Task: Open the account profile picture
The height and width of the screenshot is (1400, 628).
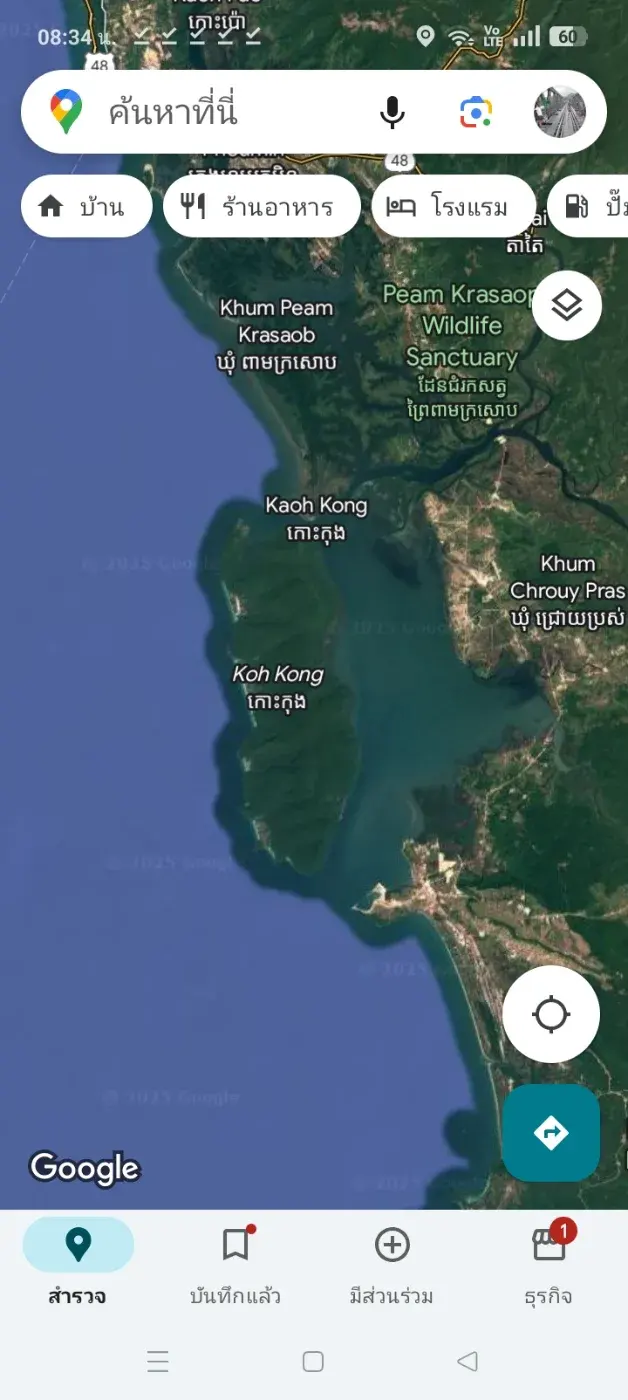Action: (559, 112)
